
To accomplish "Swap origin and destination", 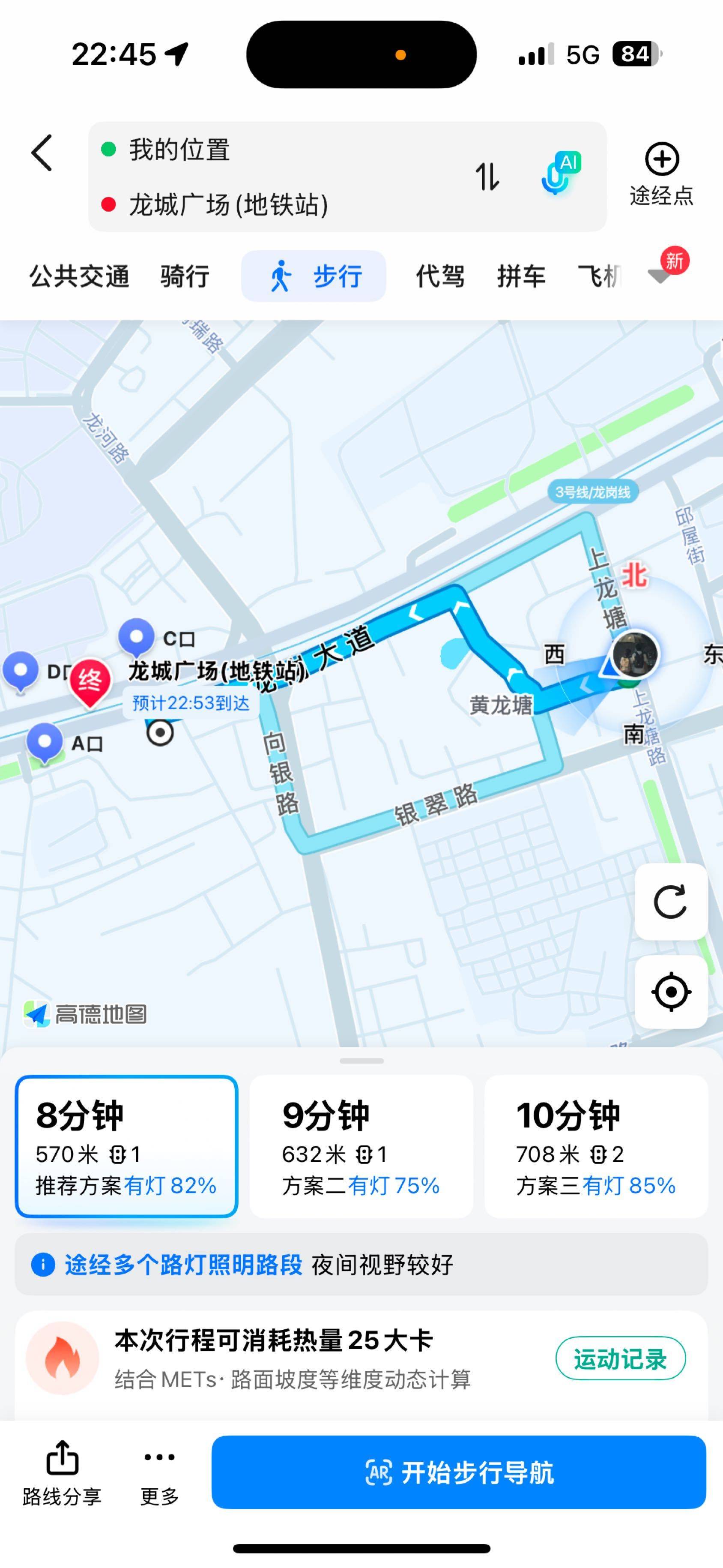I will click(487, 177).
